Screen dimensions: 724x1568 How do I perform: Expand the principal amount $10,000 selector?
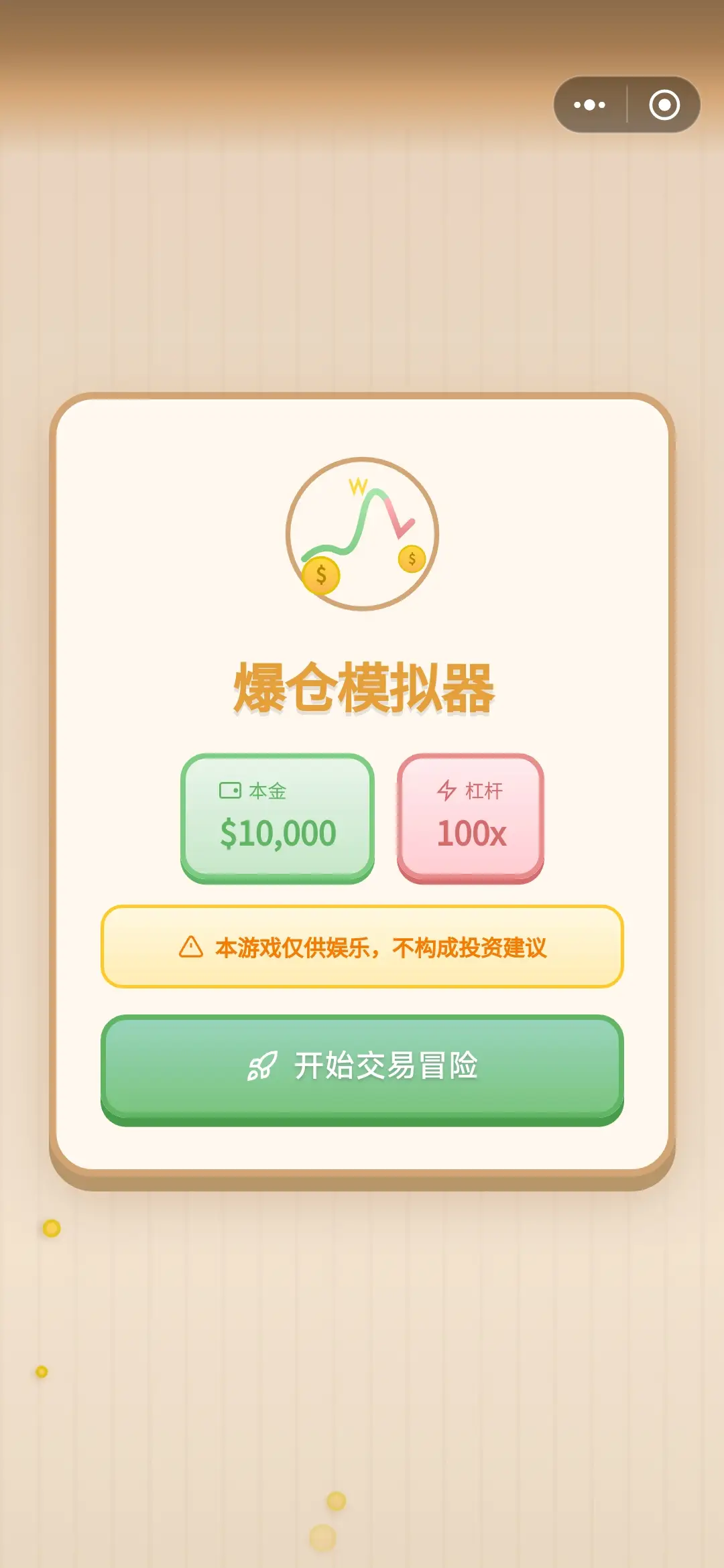tap(277, 833)
